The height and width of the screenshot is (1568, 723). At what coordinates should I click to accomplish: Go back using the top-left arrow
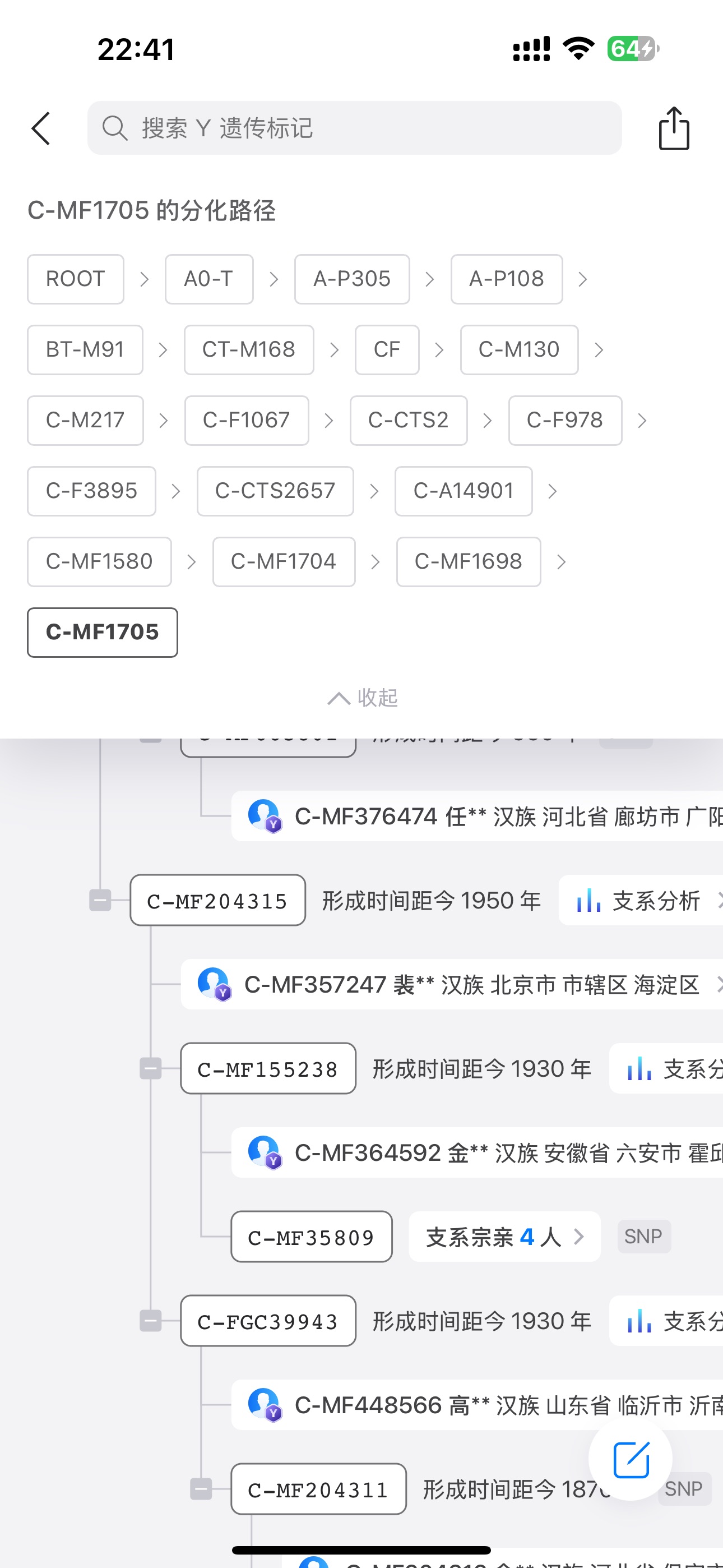pos(41,128)
